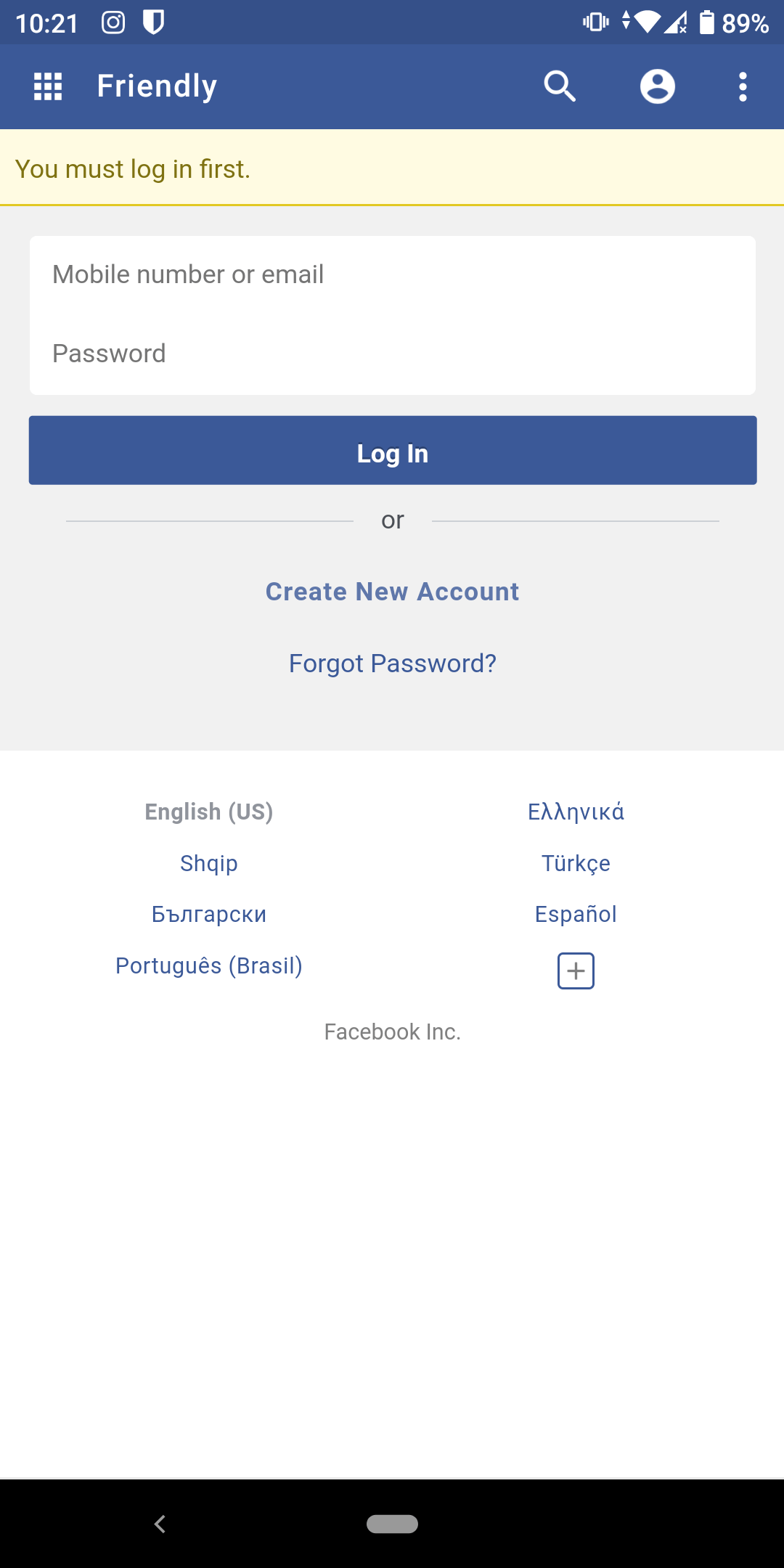Screen dimensions: 784x1568
Task: Switch language to Ελληνικά
Action: [x=576, y=812]
